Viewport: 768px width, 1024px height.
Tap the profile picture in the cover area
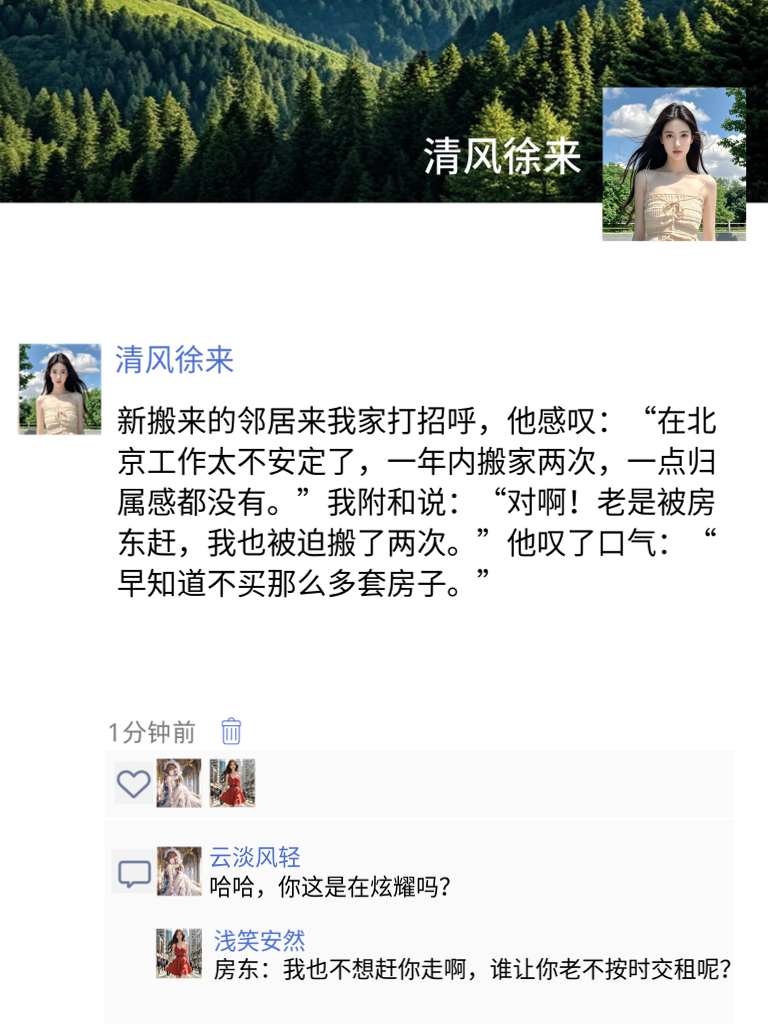674,165
